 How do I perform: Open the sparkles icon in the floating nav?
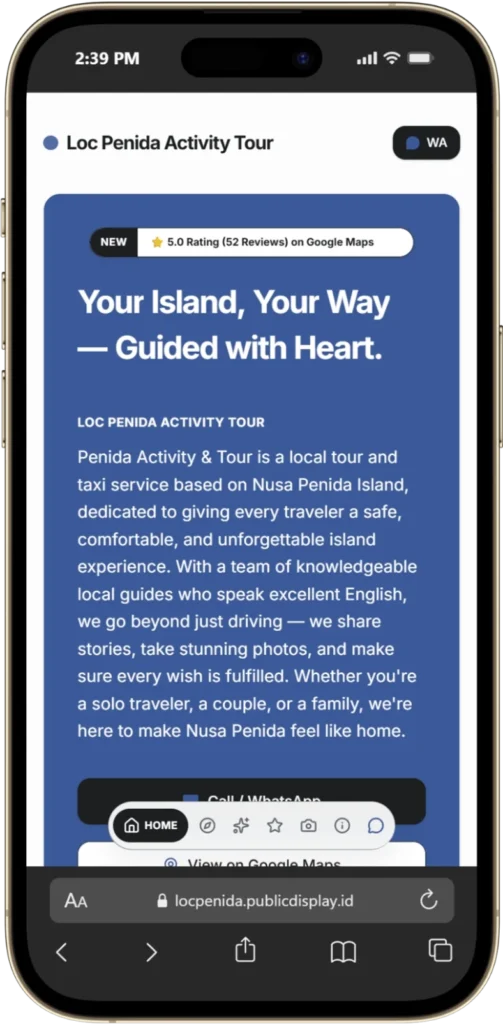tap(241, 826)
